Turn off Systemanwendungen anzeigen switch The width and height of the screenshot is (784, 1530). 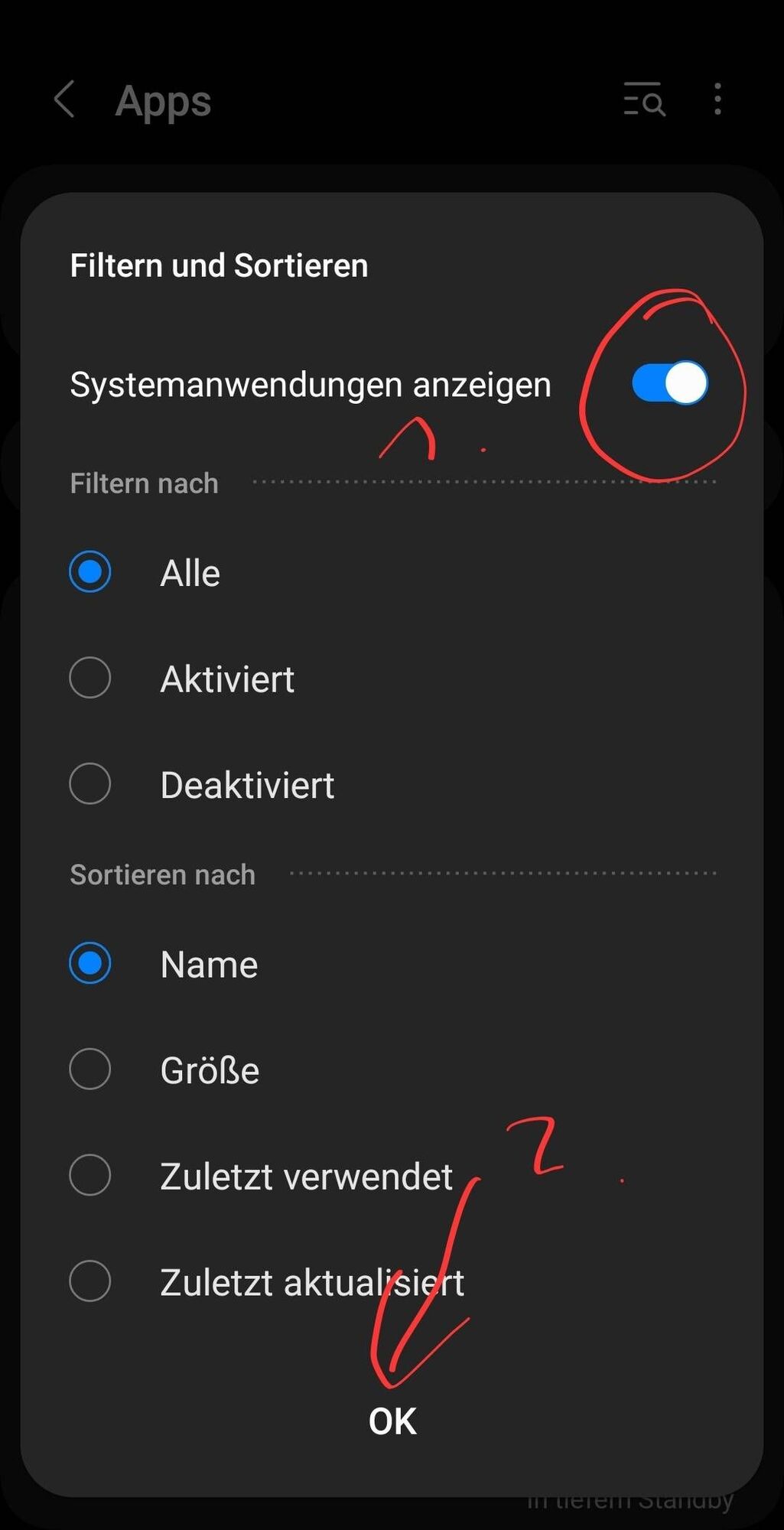pos(669,382)
